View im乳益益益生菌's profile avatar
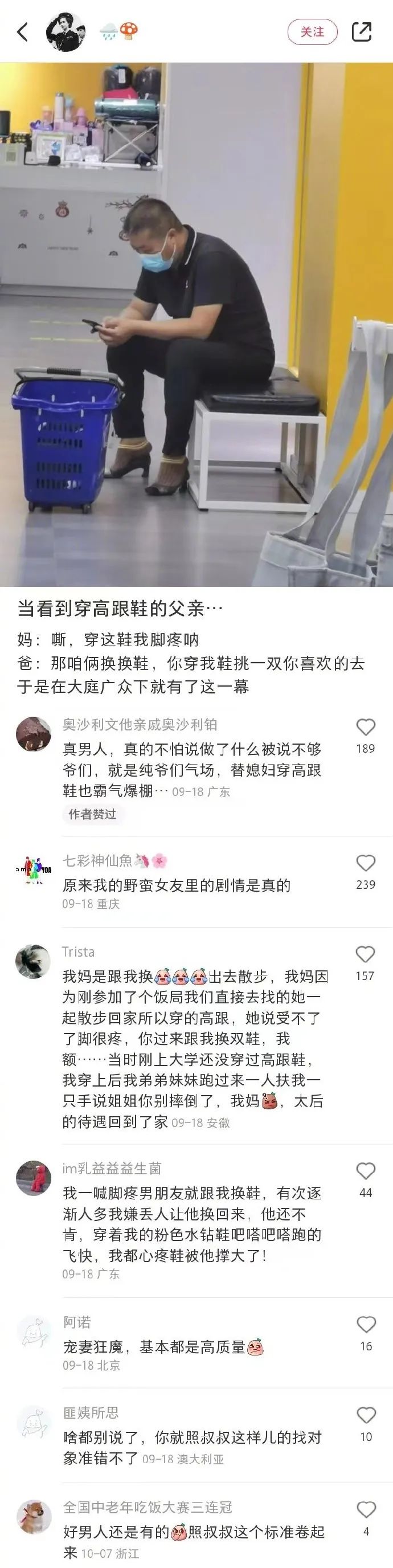393x1568 pixels. 34,1178
